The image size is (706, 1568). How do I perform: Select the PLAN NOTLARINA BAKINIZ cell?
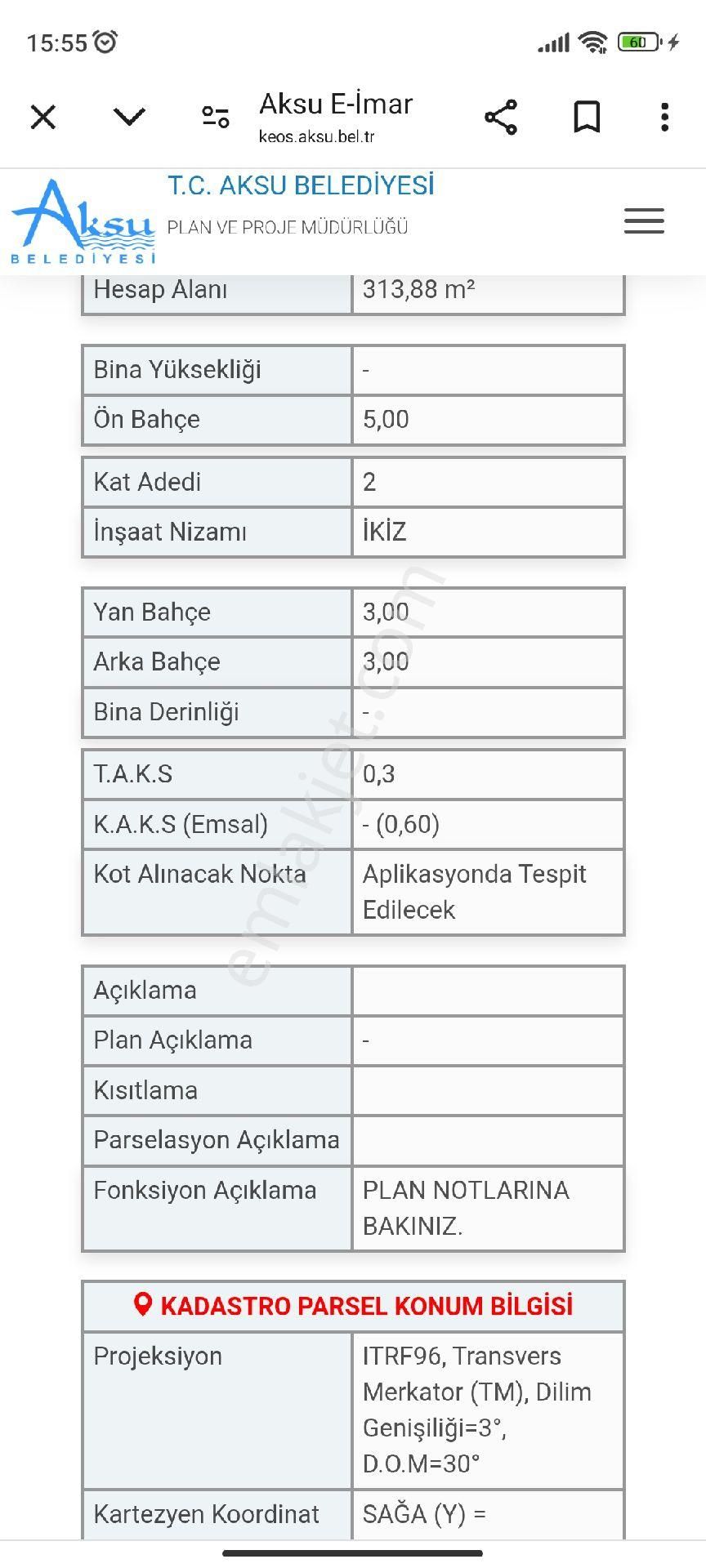(488, 1209)
